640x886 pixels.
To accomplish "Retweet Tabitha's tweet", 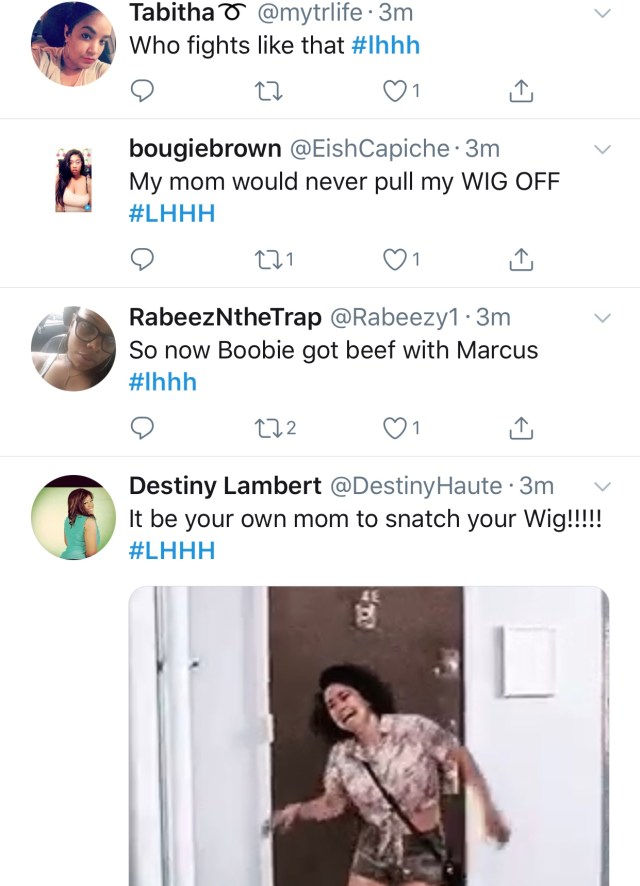I will click(261, 91).
